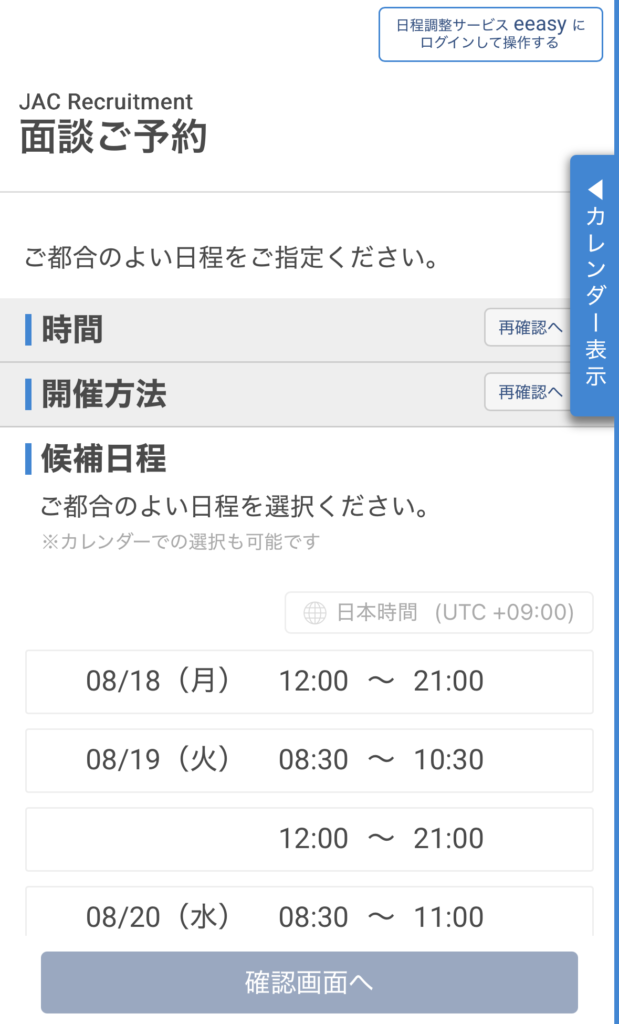Select 08/20 (水) 08:30〜11:00 slot

pyautogui.click(x=310, y=912)
